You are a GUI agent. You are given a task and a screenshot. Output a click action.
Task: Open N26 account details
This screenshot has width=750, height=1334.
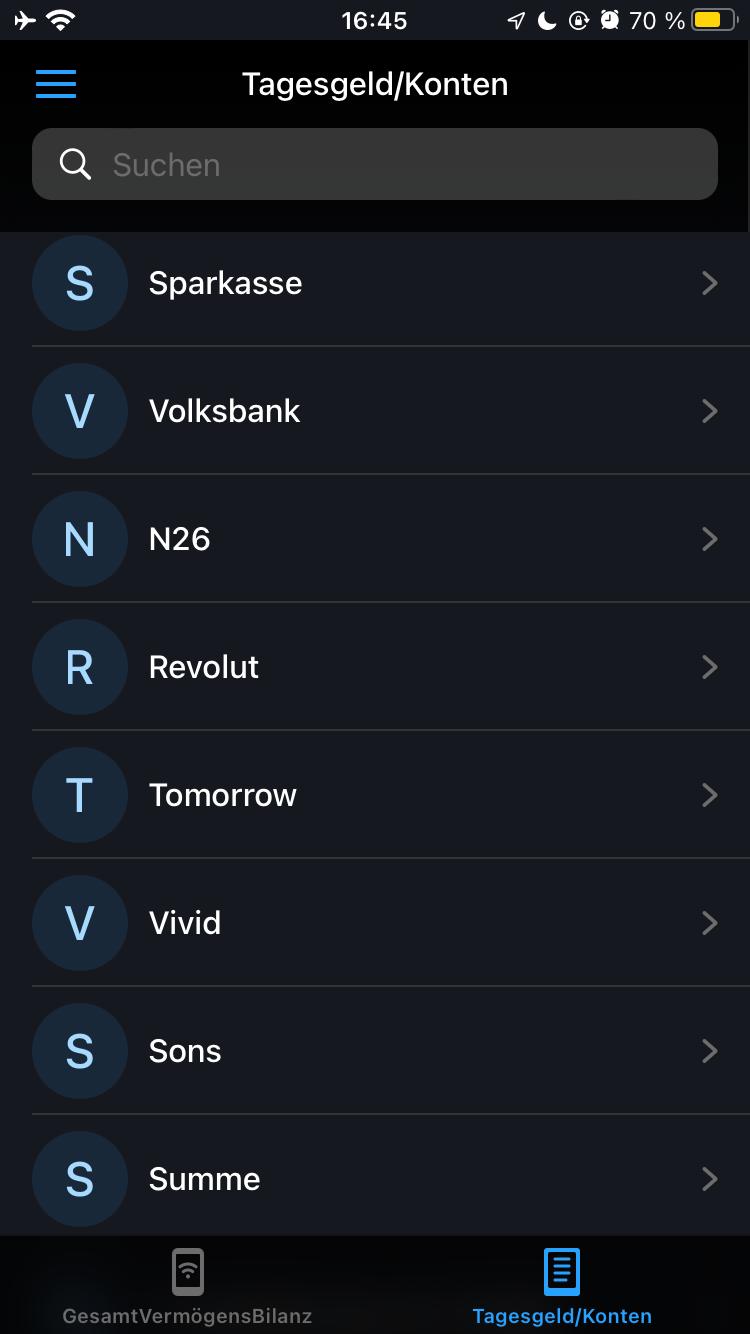click(x=375, y=540)
